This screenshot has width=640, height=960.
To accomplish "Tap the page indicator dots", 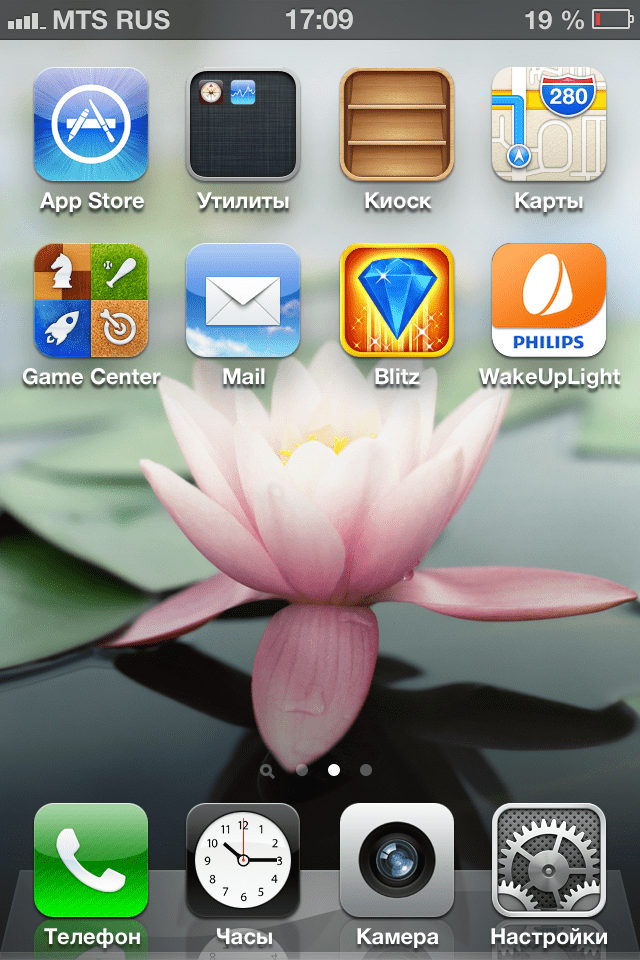I will (319, 770).
